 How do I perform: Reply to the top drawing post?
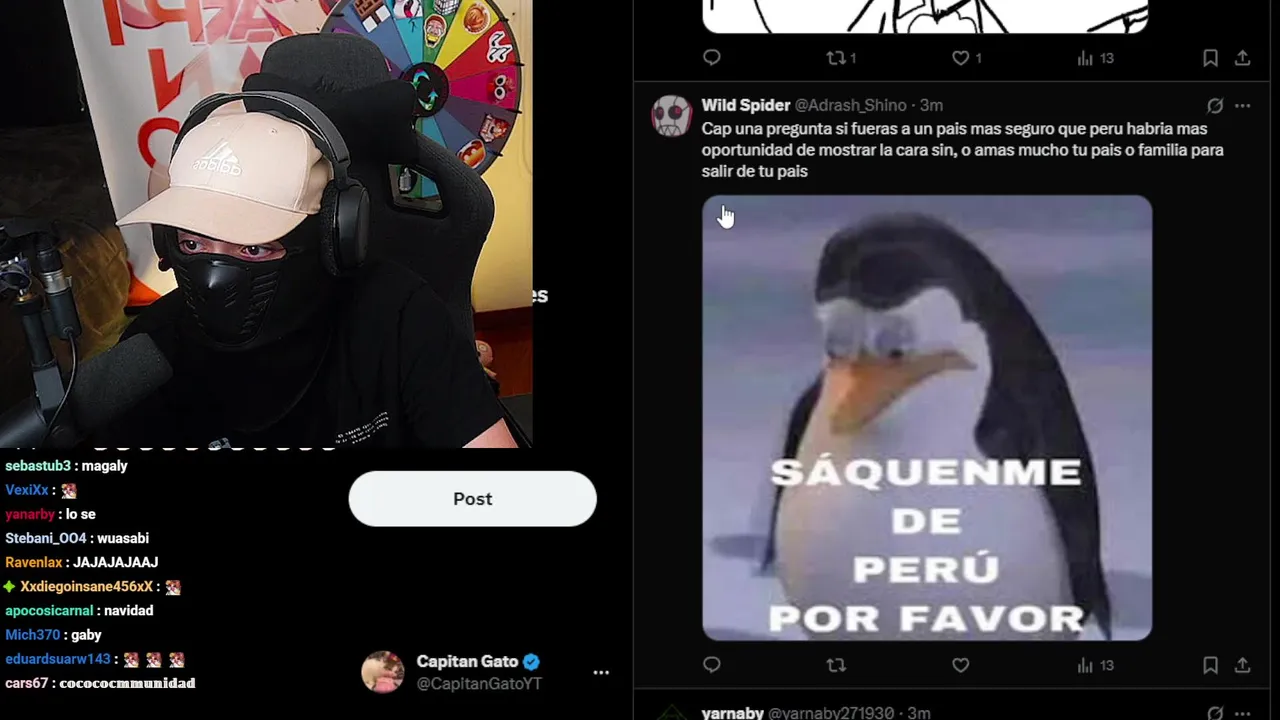point(712,58)
